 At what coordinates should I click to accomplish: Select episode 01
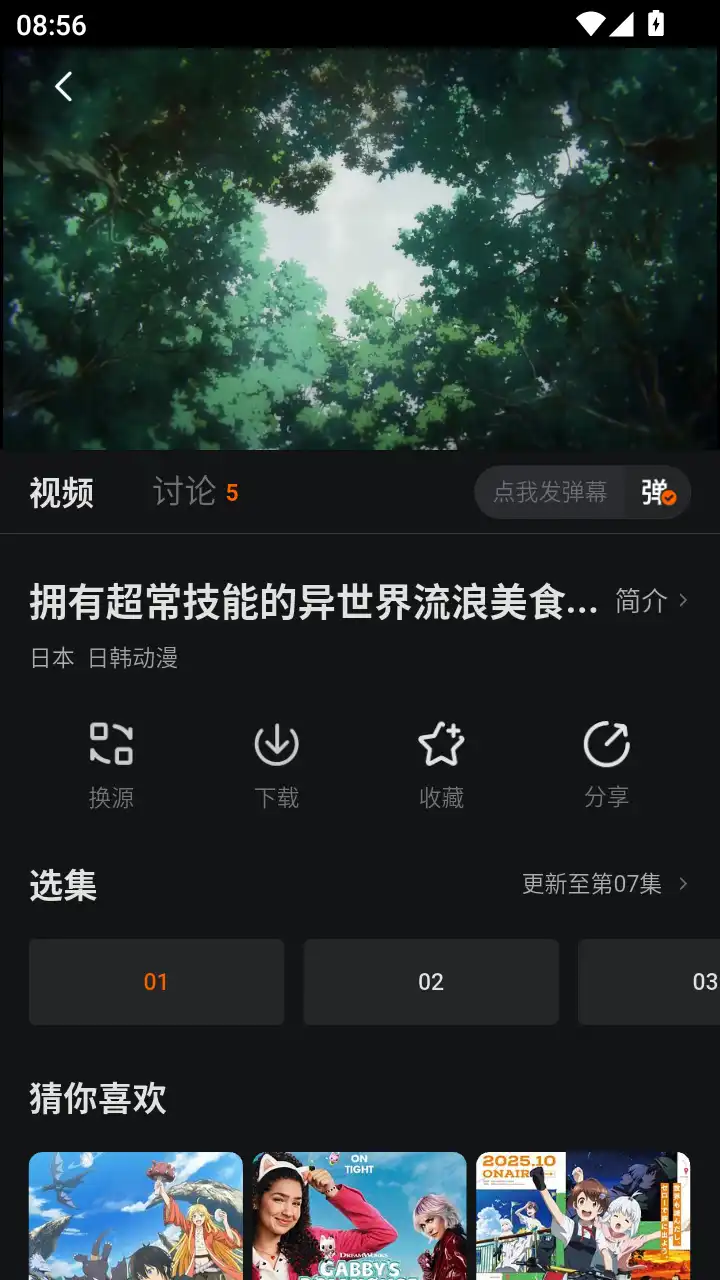click(156, 981)
